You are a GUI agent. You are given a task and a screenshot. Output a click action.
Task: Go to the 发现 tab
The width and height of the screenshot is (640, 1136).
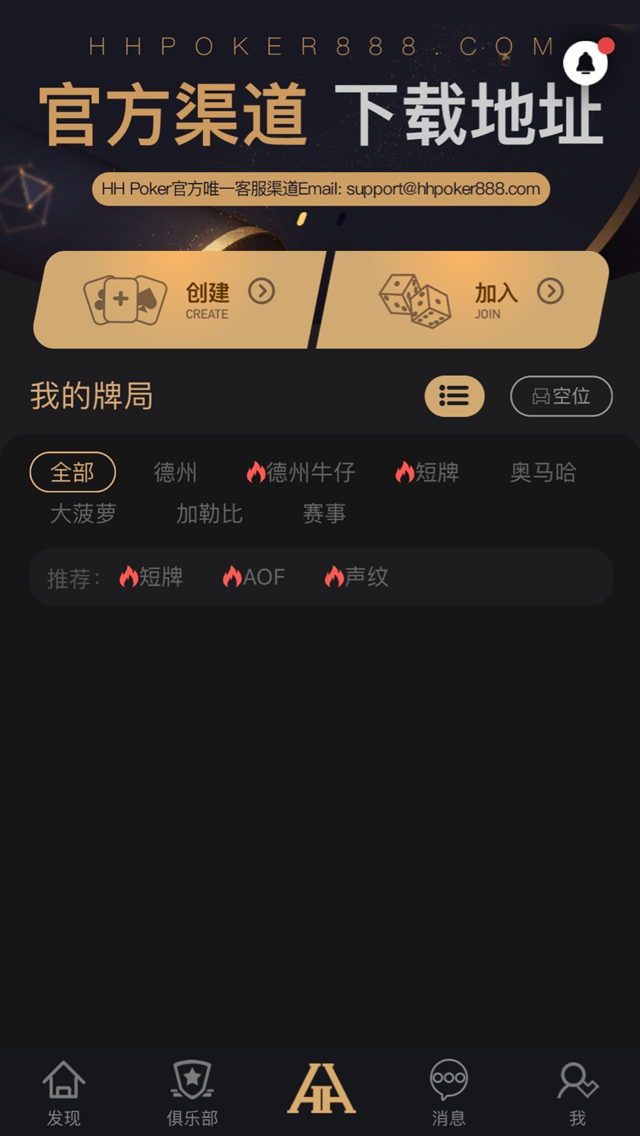coord(64,1093)
